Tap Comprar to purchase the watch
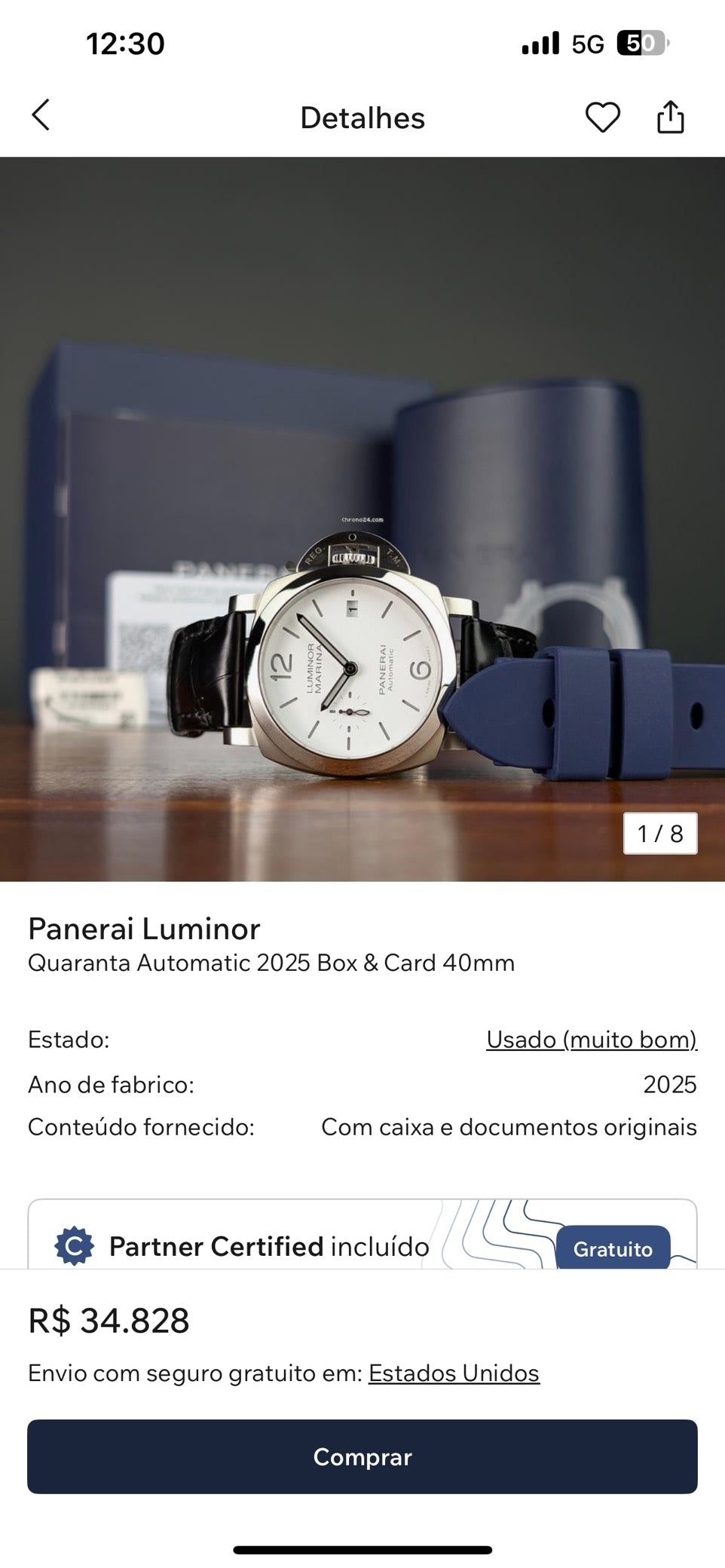 [x=362, y=1457]
